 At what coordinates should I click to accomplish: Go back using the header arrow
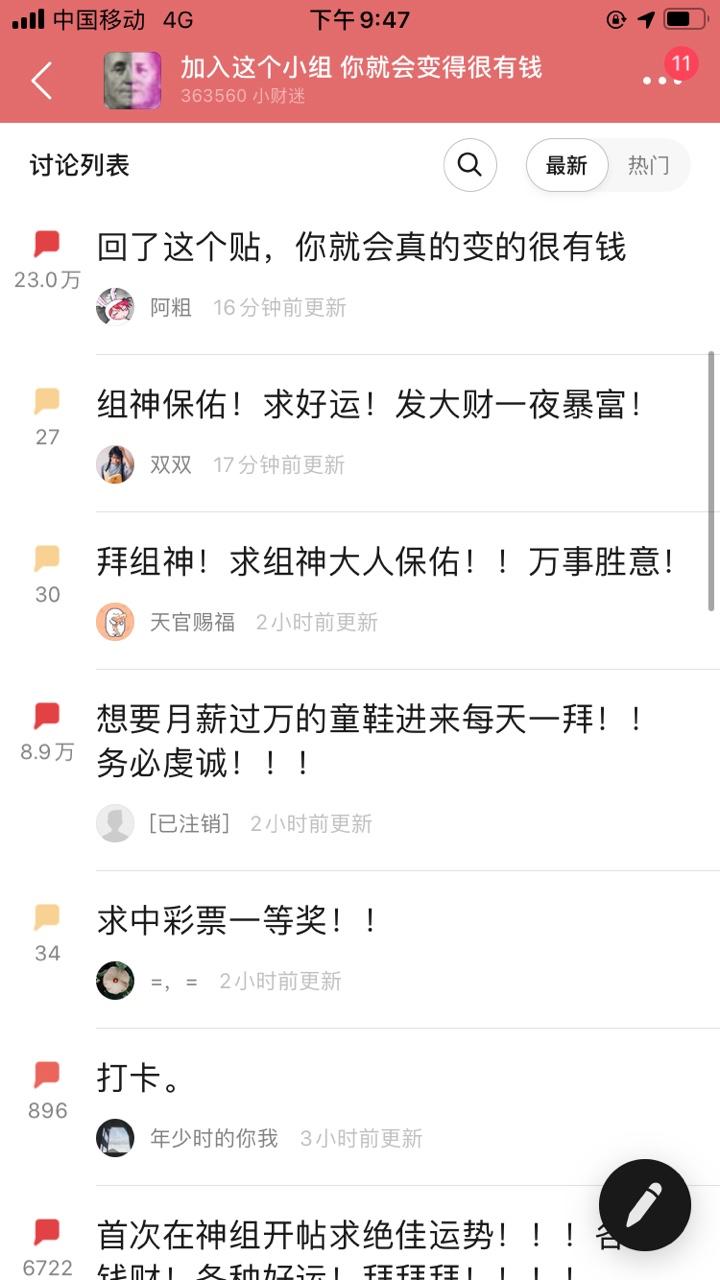click(41, 81)
